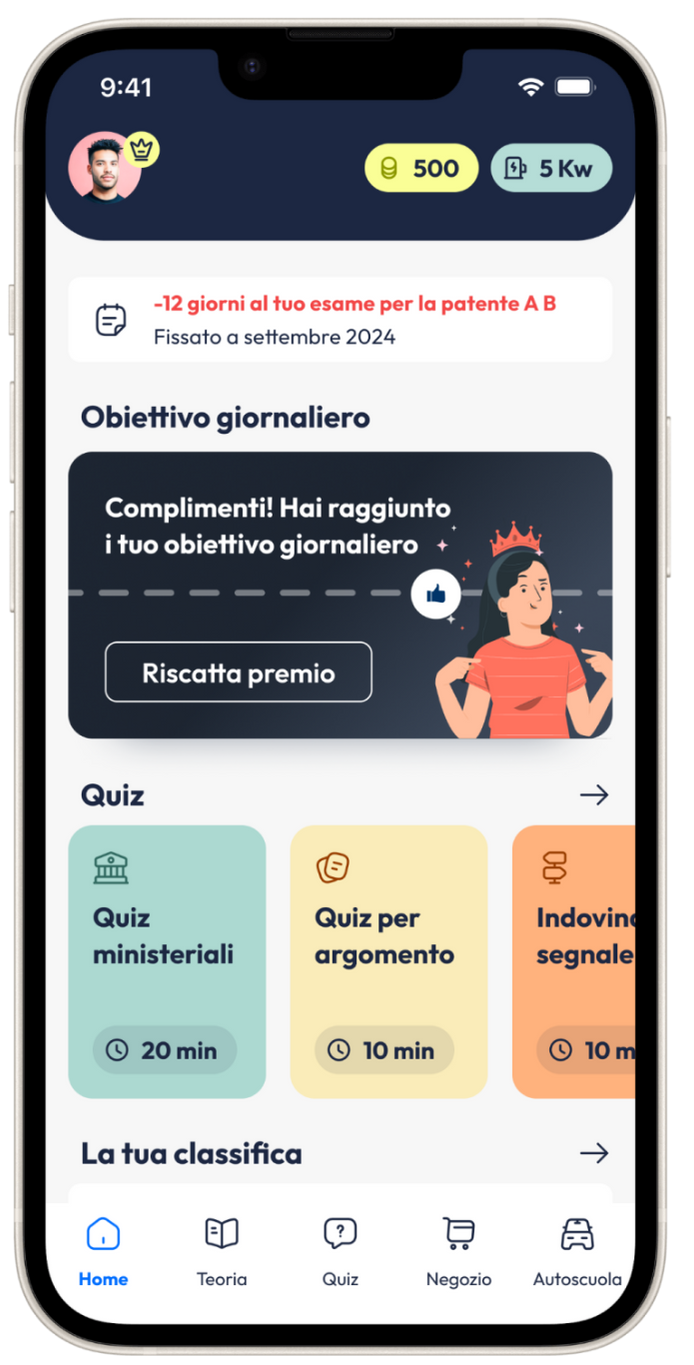Open the Quiz per argomento card

click(x=388, y=961)
